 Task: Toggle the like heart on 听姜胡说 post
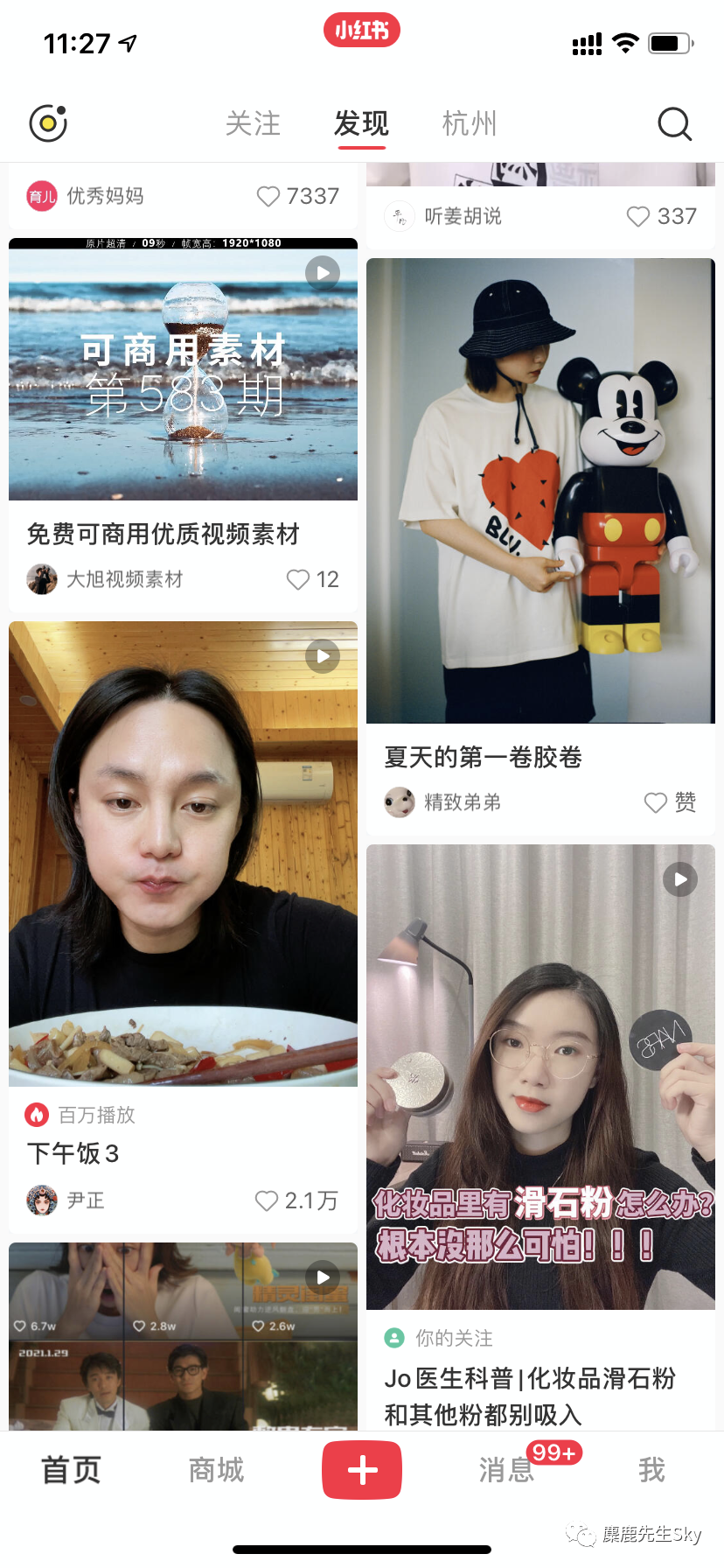coord(637,216)
